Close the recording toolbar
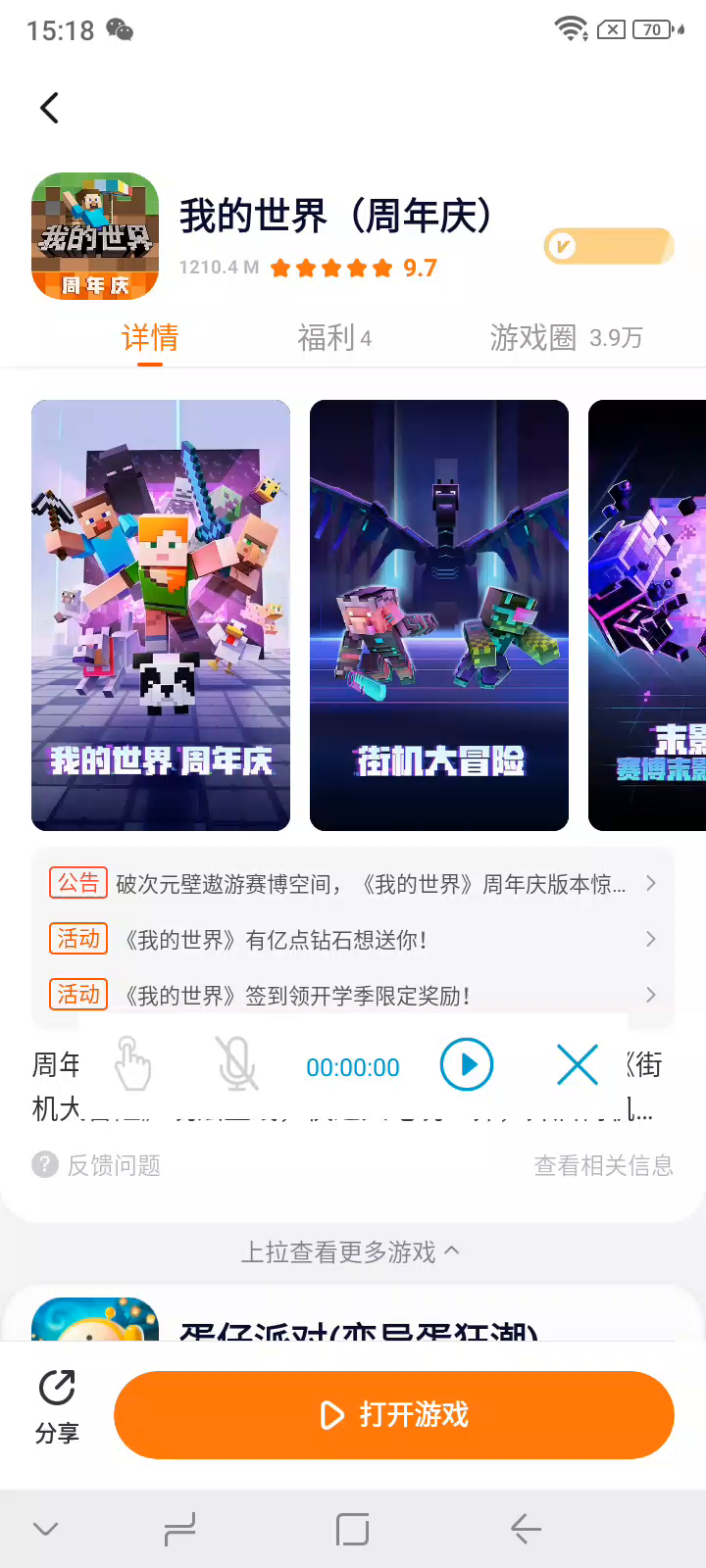The width and height of the screenshot is (706, 1568). (x=578, y=1065)
